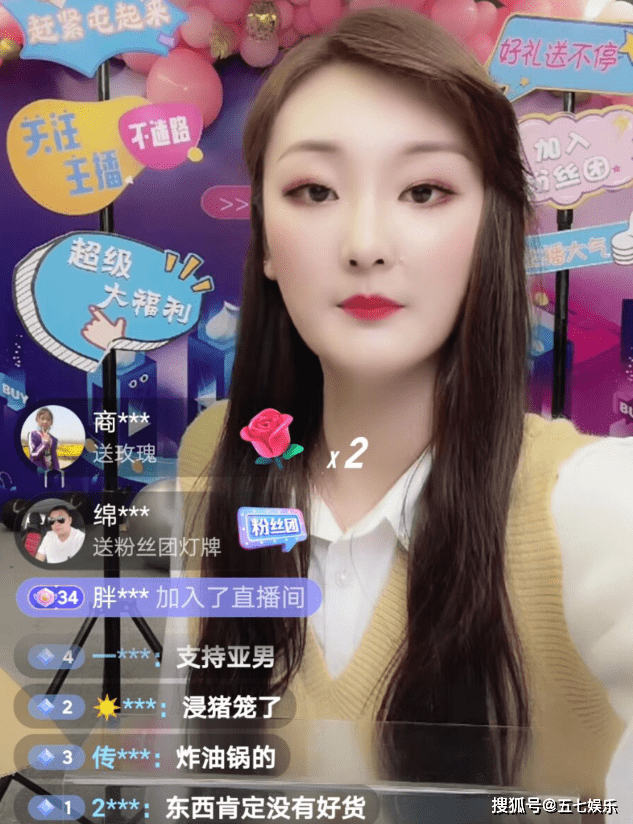This screenshot has width=633, height=824.
Task: Open the comment 东西肯定没有好货
Action: click(270, 806)
